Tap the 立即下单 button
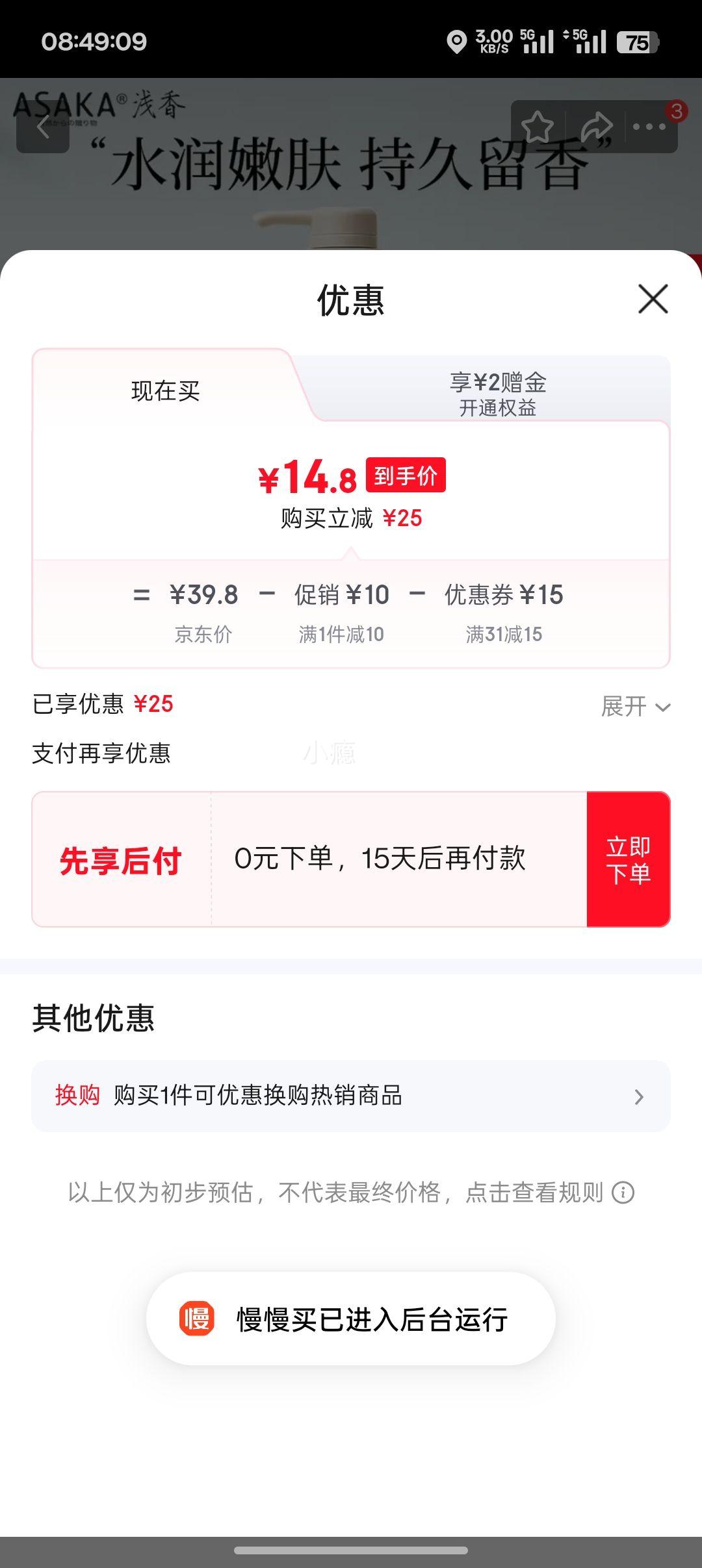The width and height of the screenshot is (702, 1568). point(627,863)
